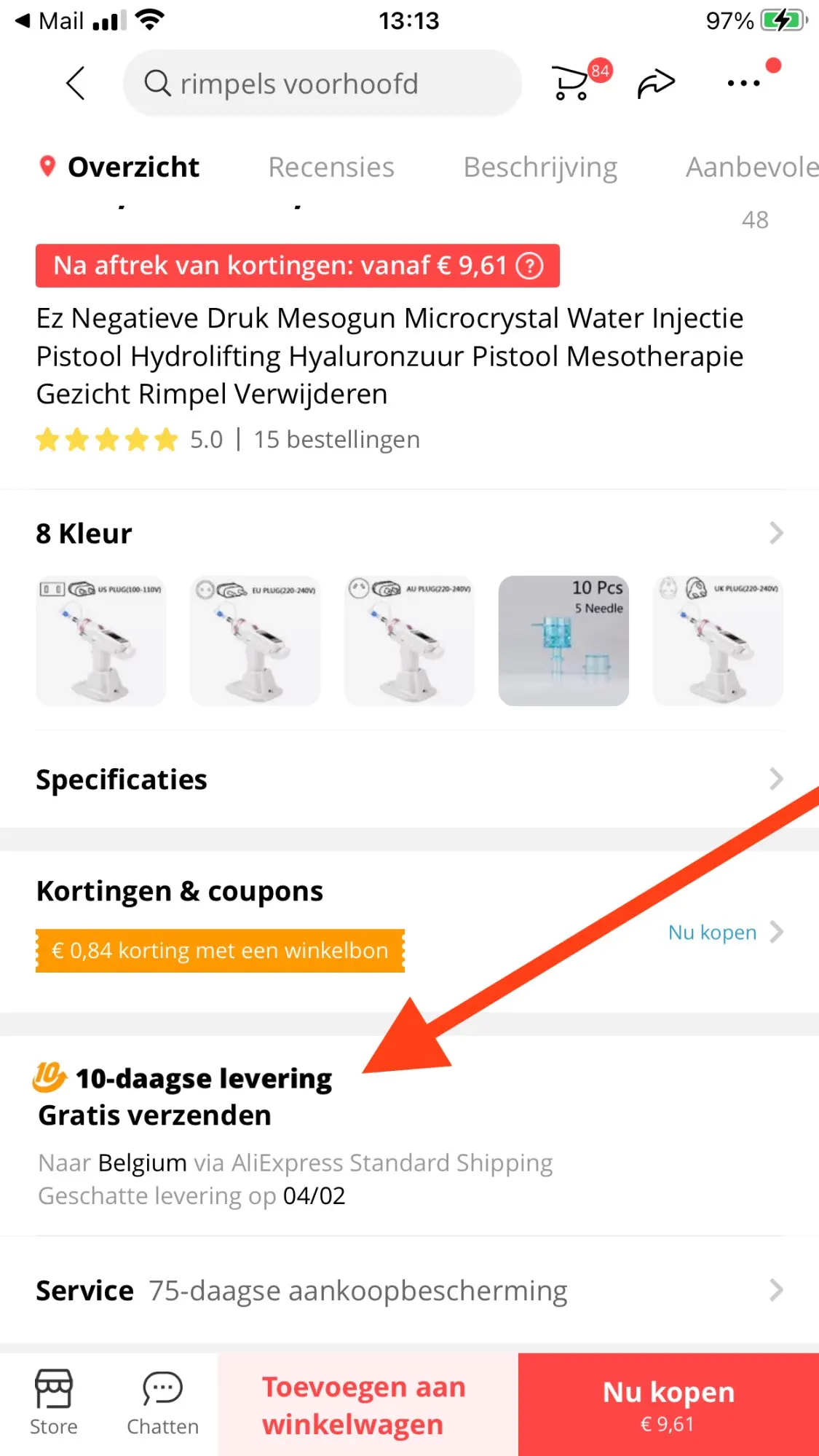Show info for 'Na aftrek van kortingen' price
Viewport: 819px width, 1456px height.
click(x=530, y=266)
